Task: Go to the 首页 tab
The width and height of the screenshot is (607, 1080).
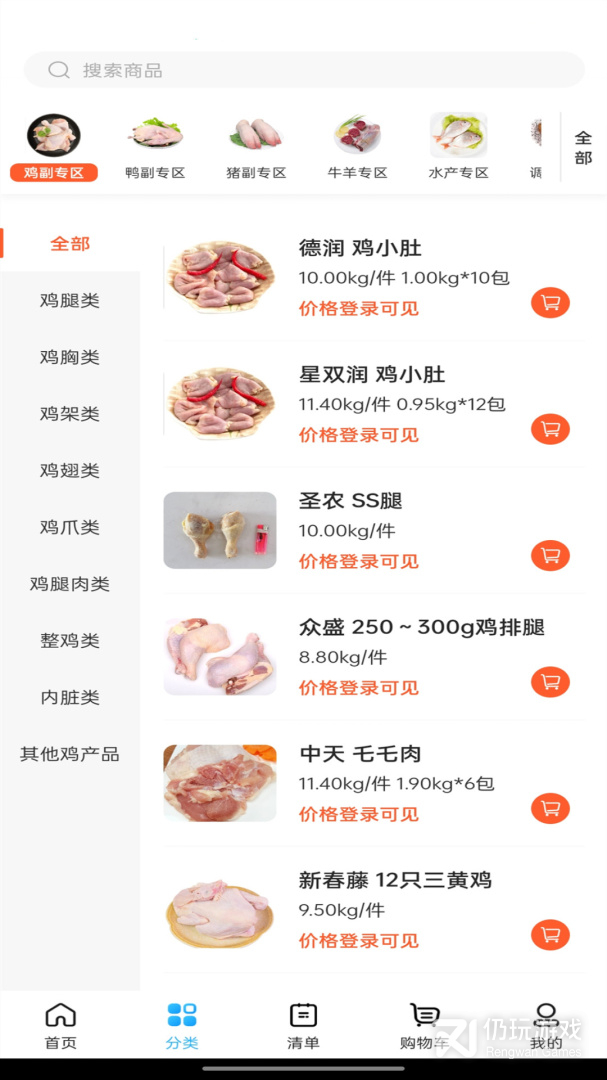Action: [60, 1026]
